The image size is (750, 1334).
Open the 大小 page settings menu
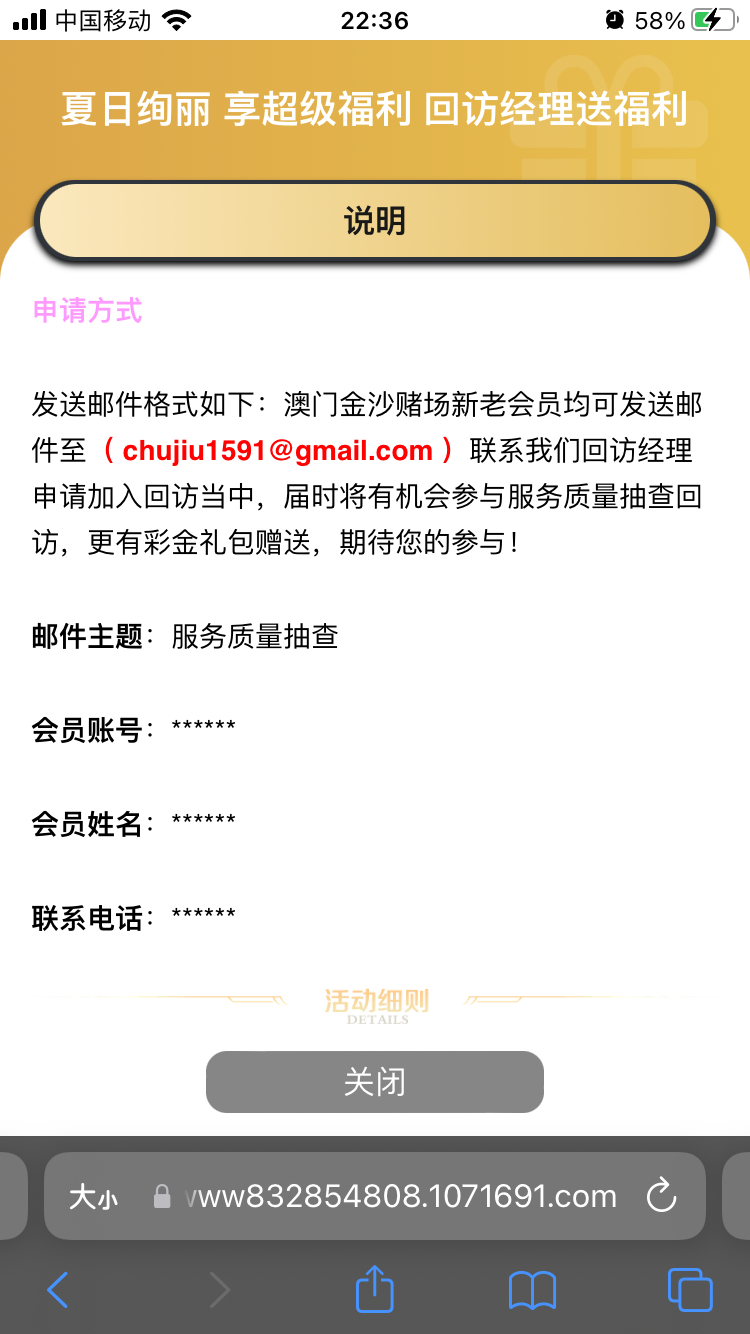93,1197
